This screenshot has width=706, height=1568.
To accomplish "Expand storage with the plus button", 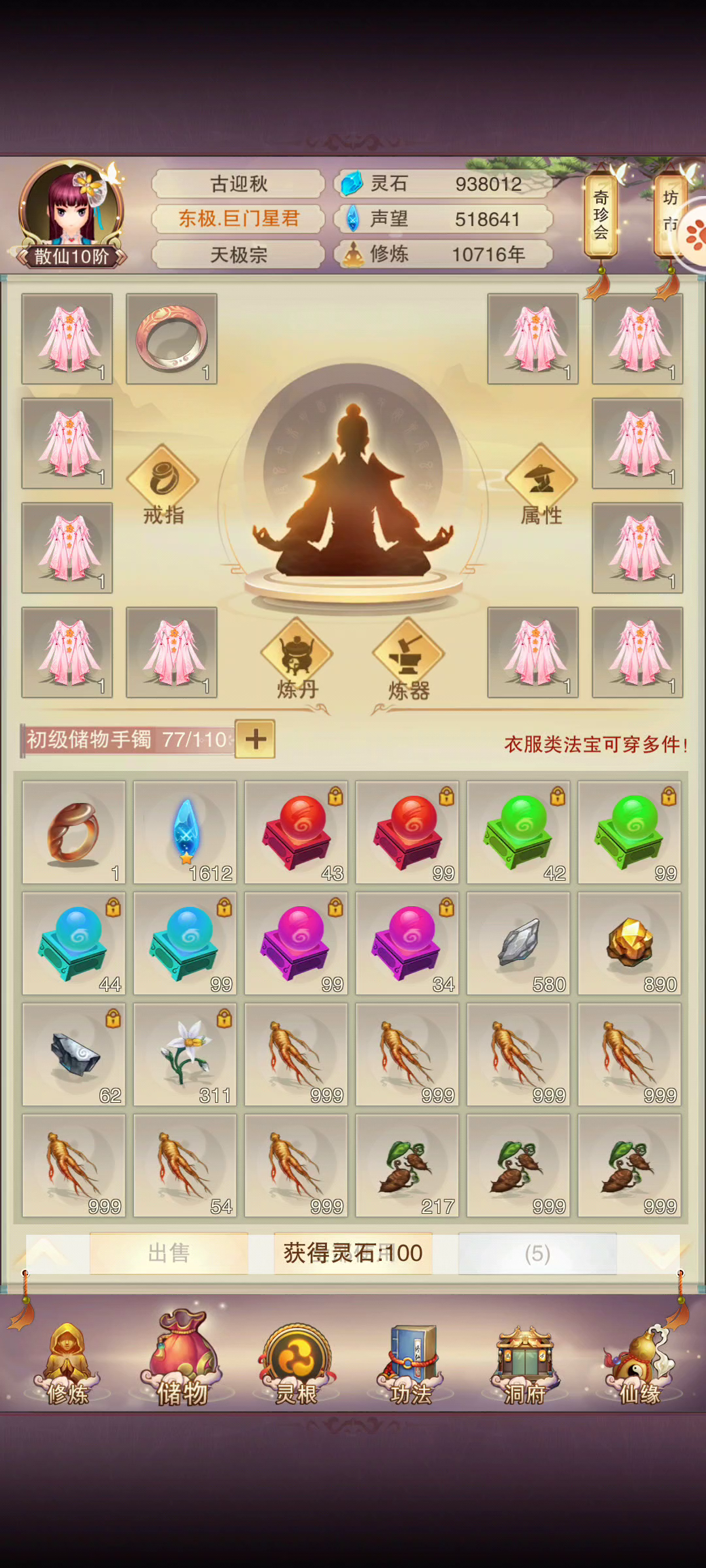I will click(255, 740).
